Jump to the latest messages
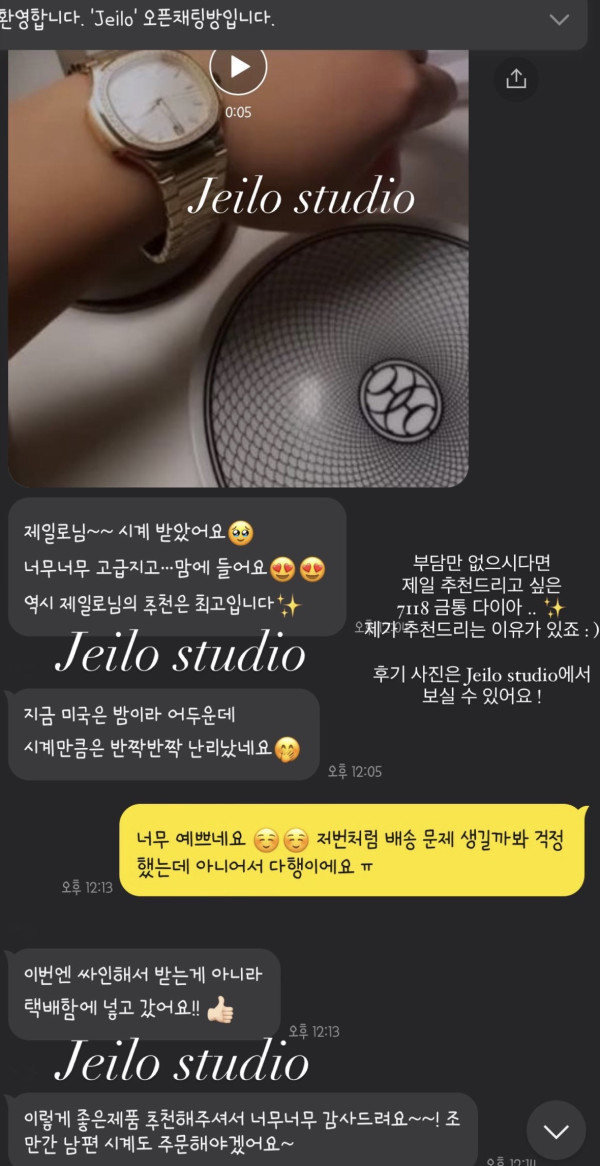The image size is (600, 1166). (x=555, y=1130)
